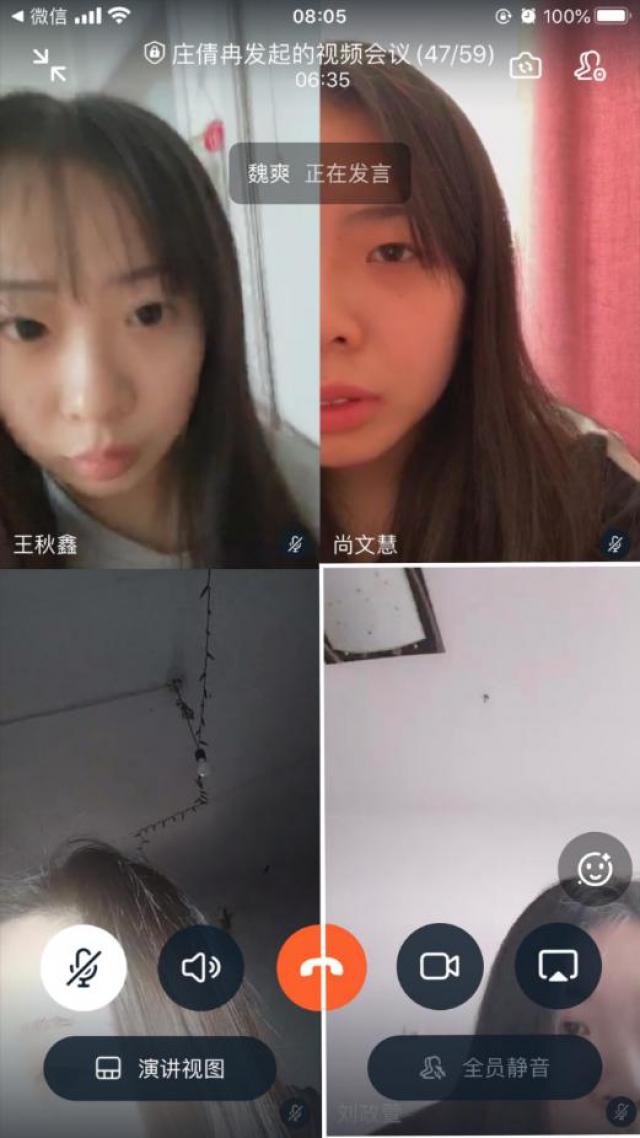
Task: Mute everyone with 全员静音
Action: click(x=485, y=1068)
